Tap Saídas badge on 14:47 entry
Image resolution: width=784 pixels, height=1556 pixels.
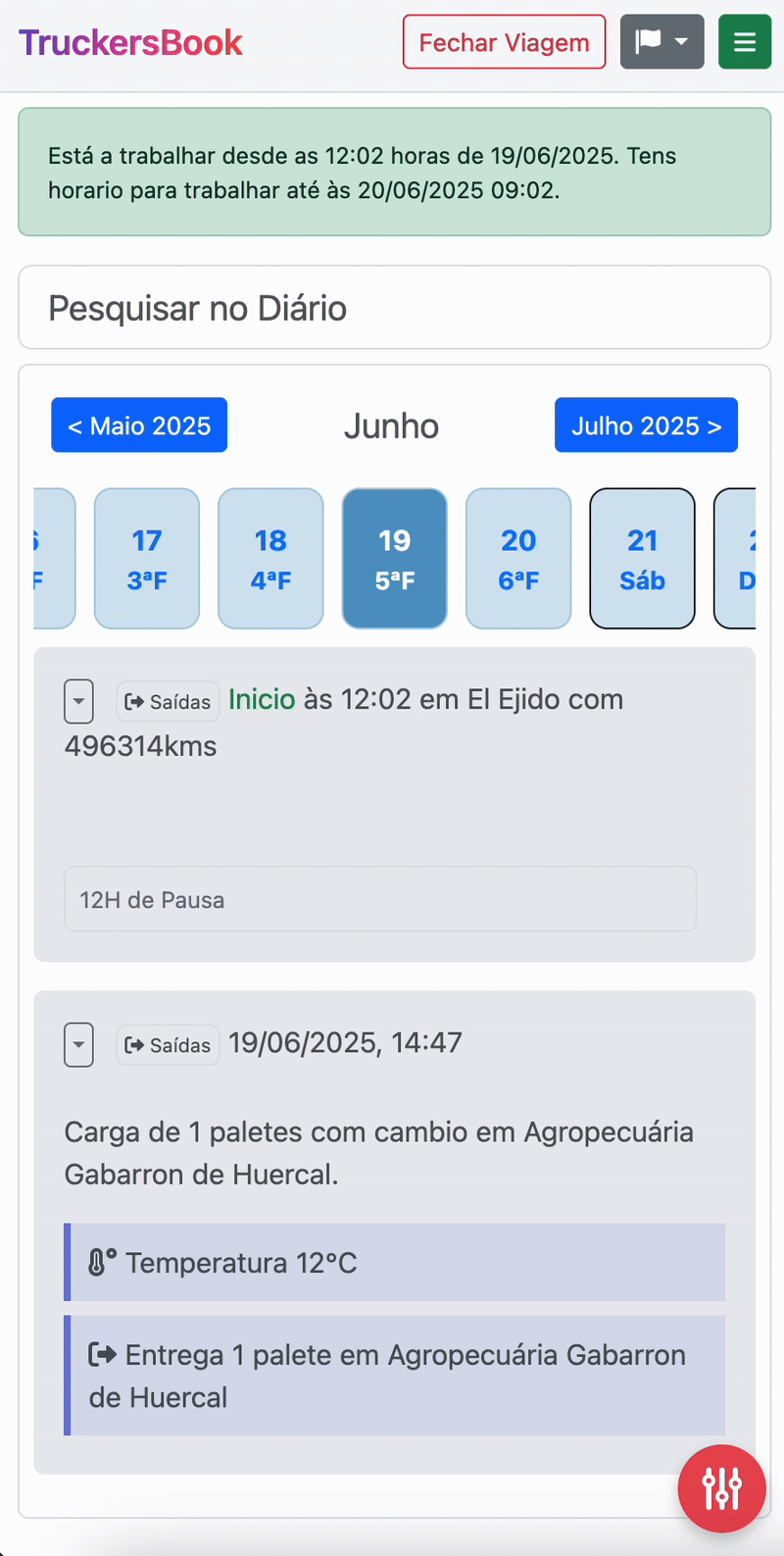pos(169,1045)
